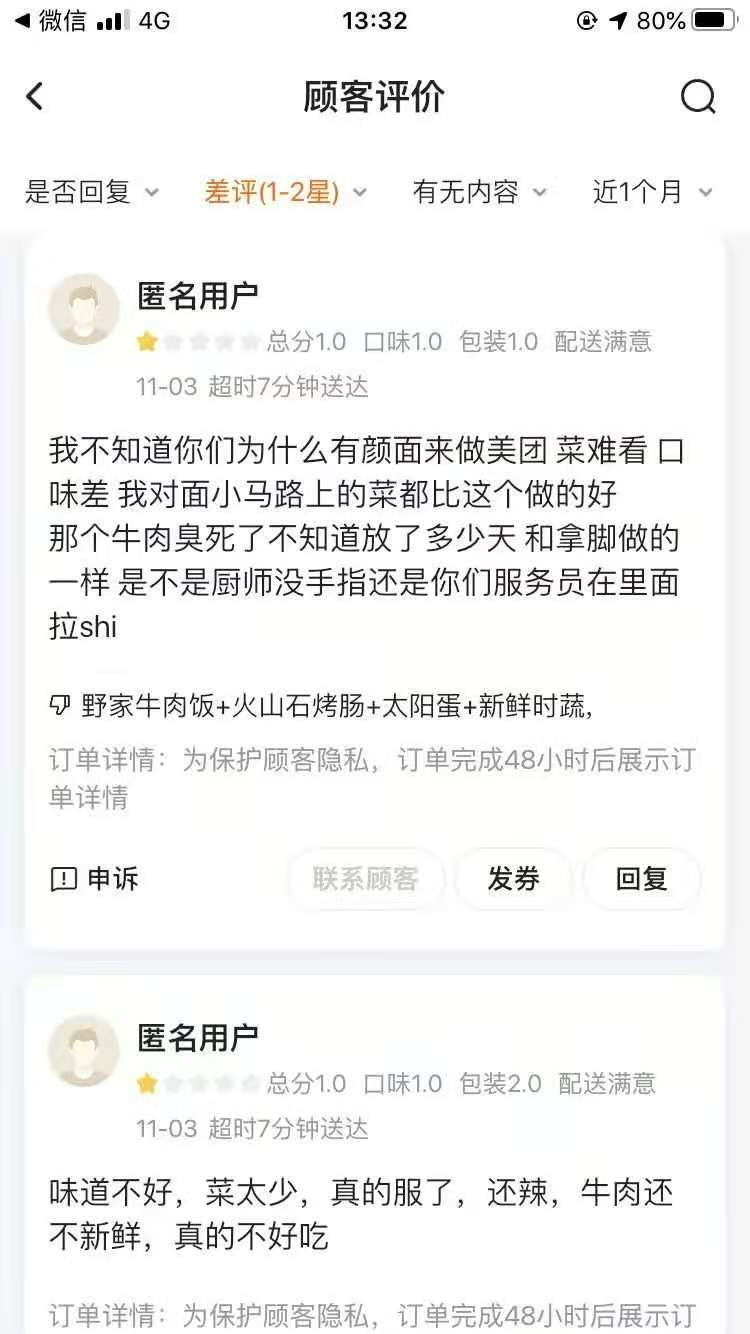750x1334 pixels.
Task: Tap 申诉 to appeal the first review
Action: (x=94, y=879)
